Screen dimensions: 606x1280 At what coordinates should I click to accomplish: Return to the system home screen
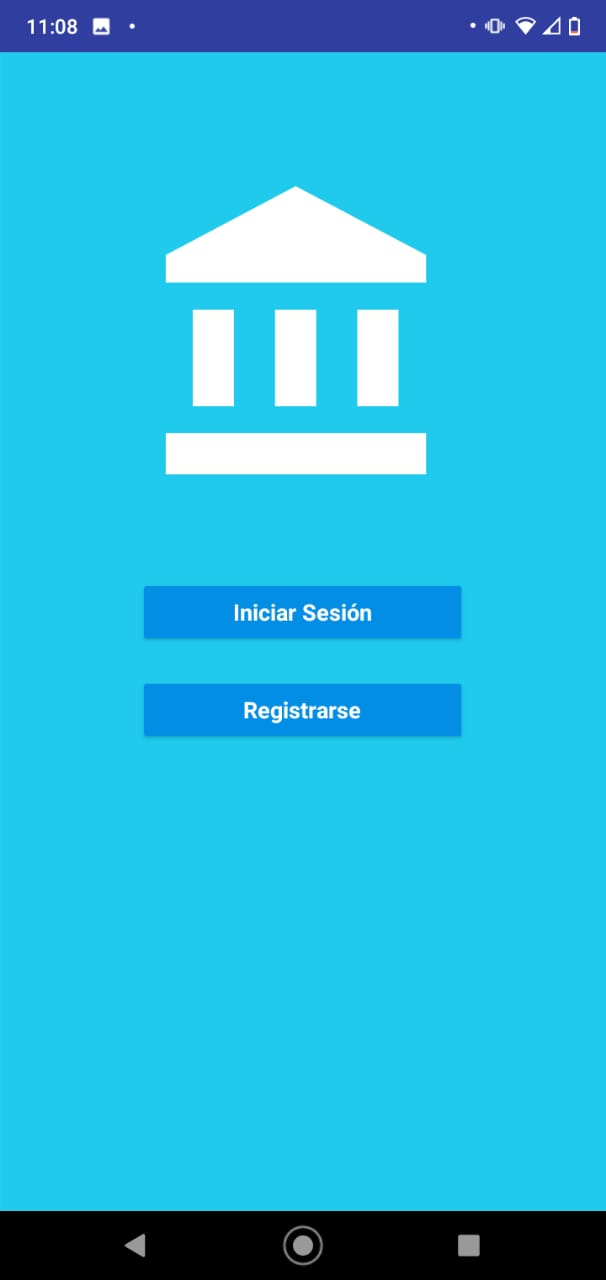(303, 1245)
